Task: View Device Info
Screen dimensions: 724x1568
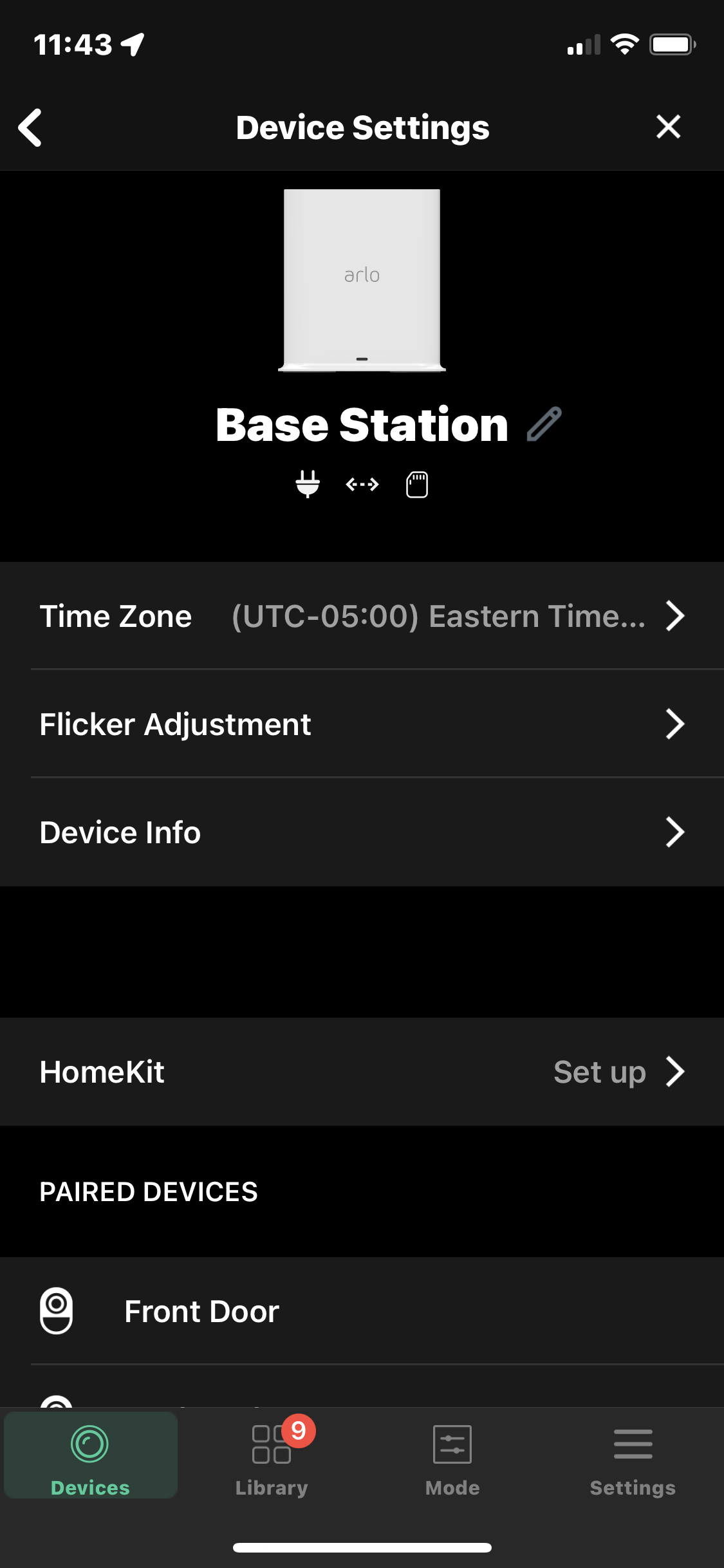Action: tap(362, 832)
